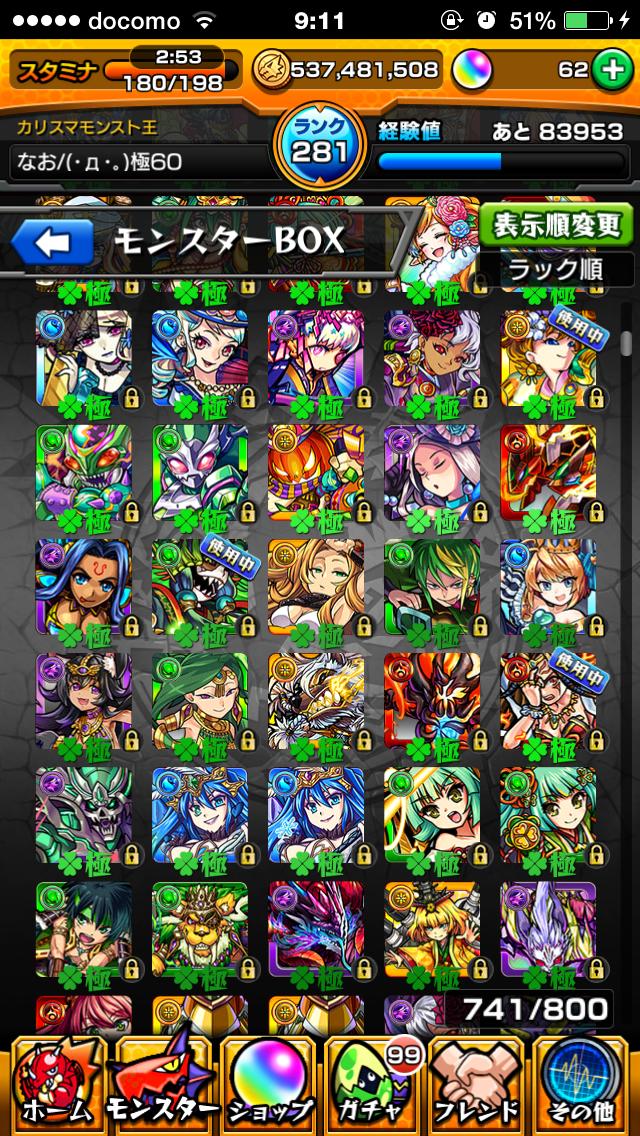The width and height of the screenshot is (640, 1136).
Task: Select the jack-o'-lantern pumpkin monster
Action: [316, 467]
